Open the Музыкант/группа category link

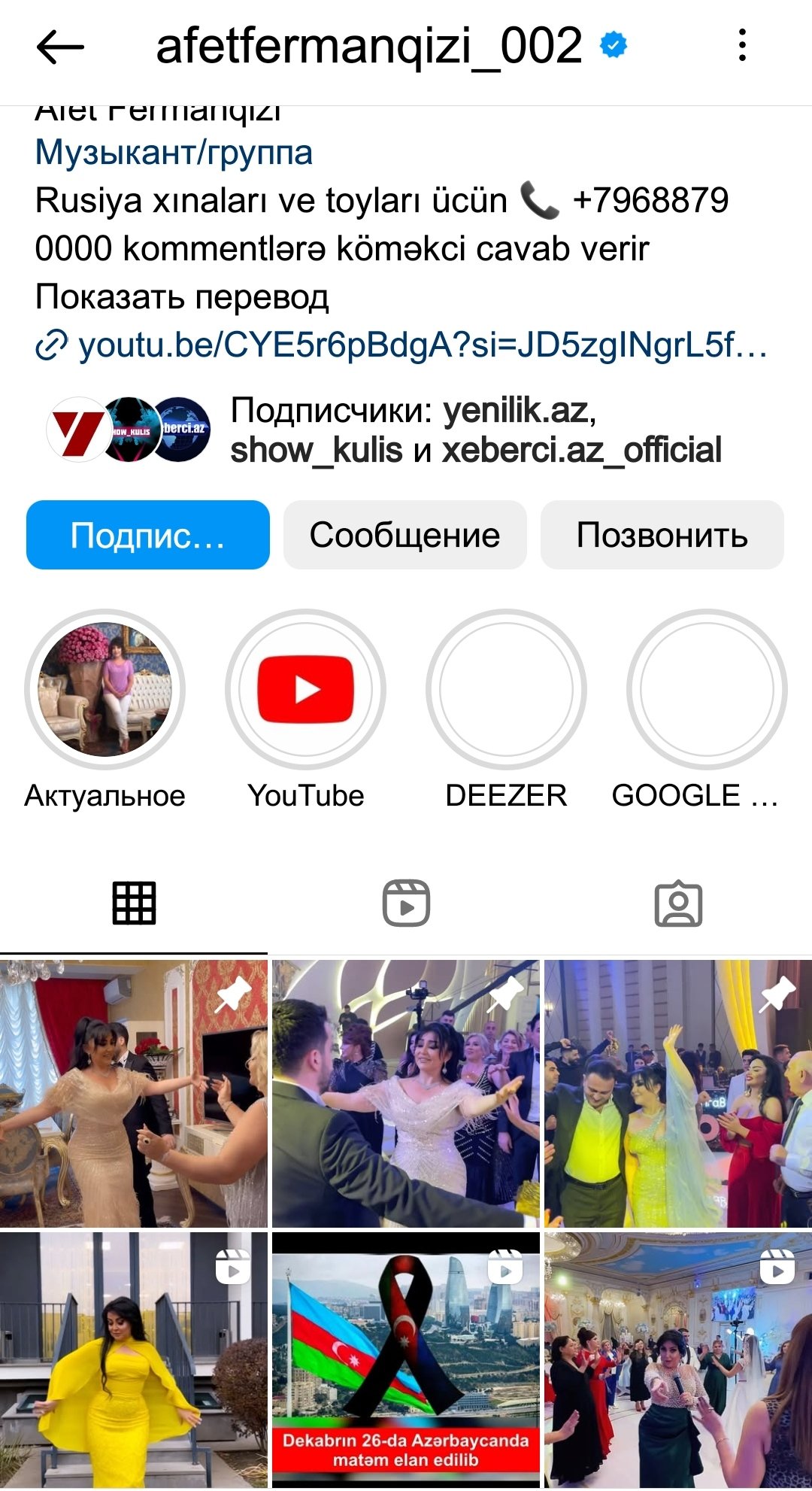tap(174, 153)
